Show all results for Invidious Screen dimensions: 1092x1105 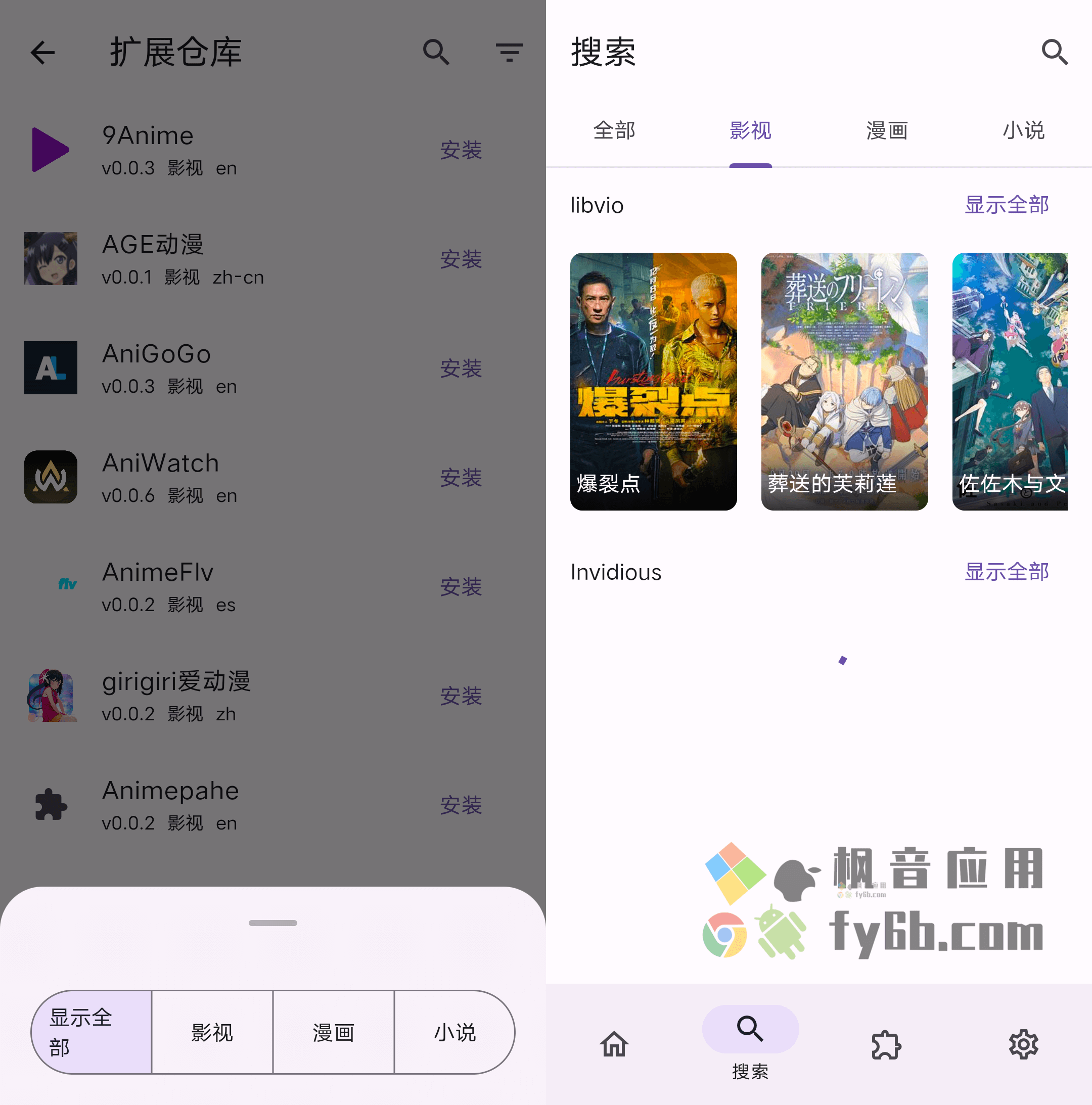tap(1006, 572)
